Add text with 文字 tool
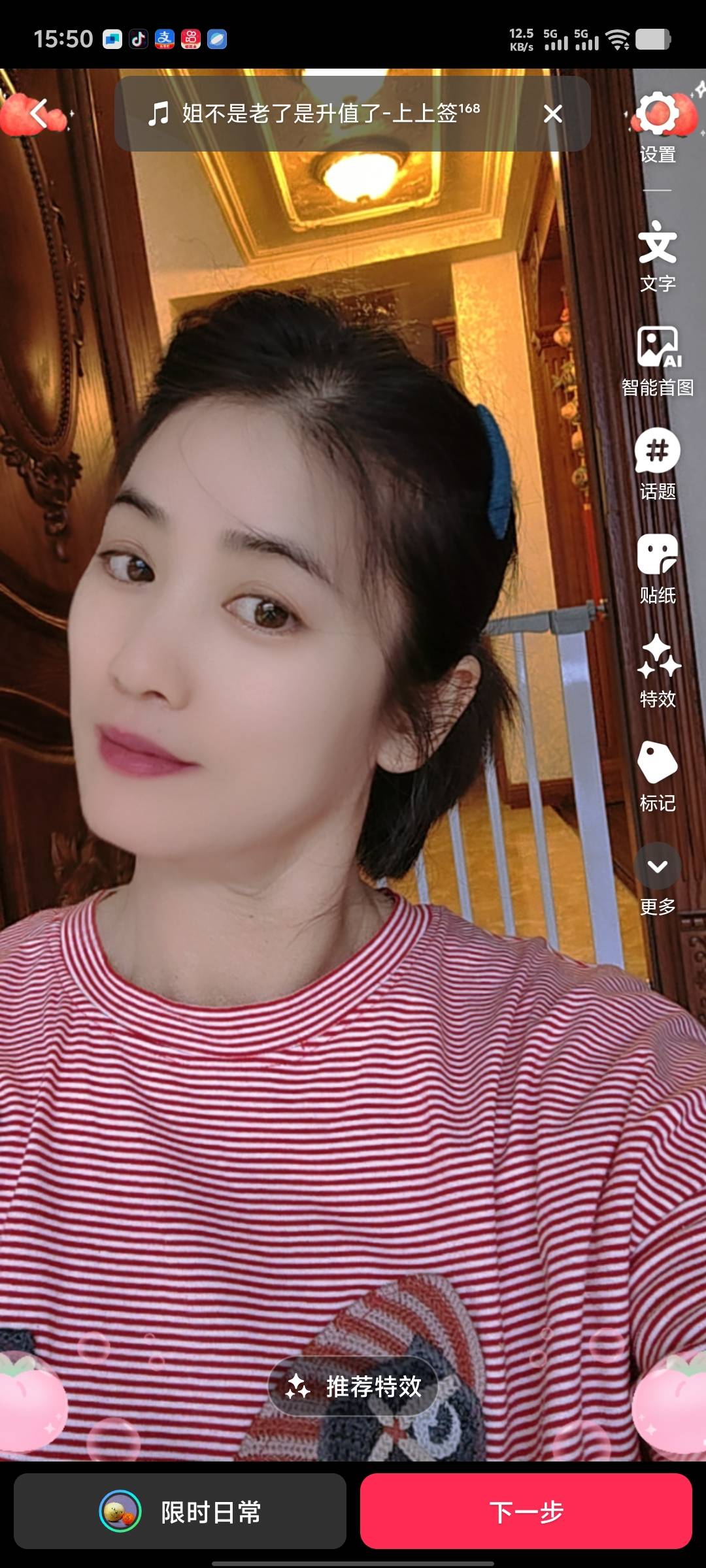 pos(658,255)
